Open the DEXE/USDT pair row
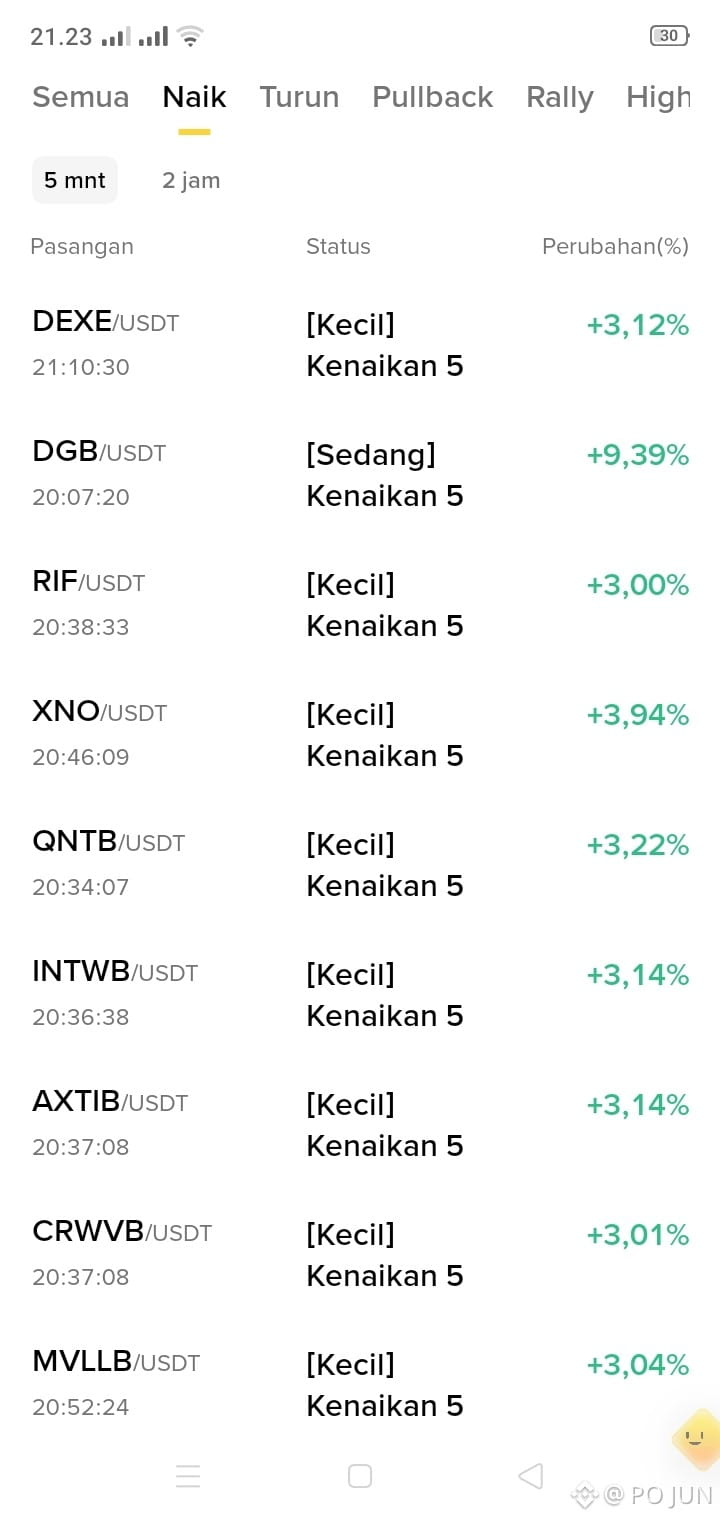 tap(360, 345)
